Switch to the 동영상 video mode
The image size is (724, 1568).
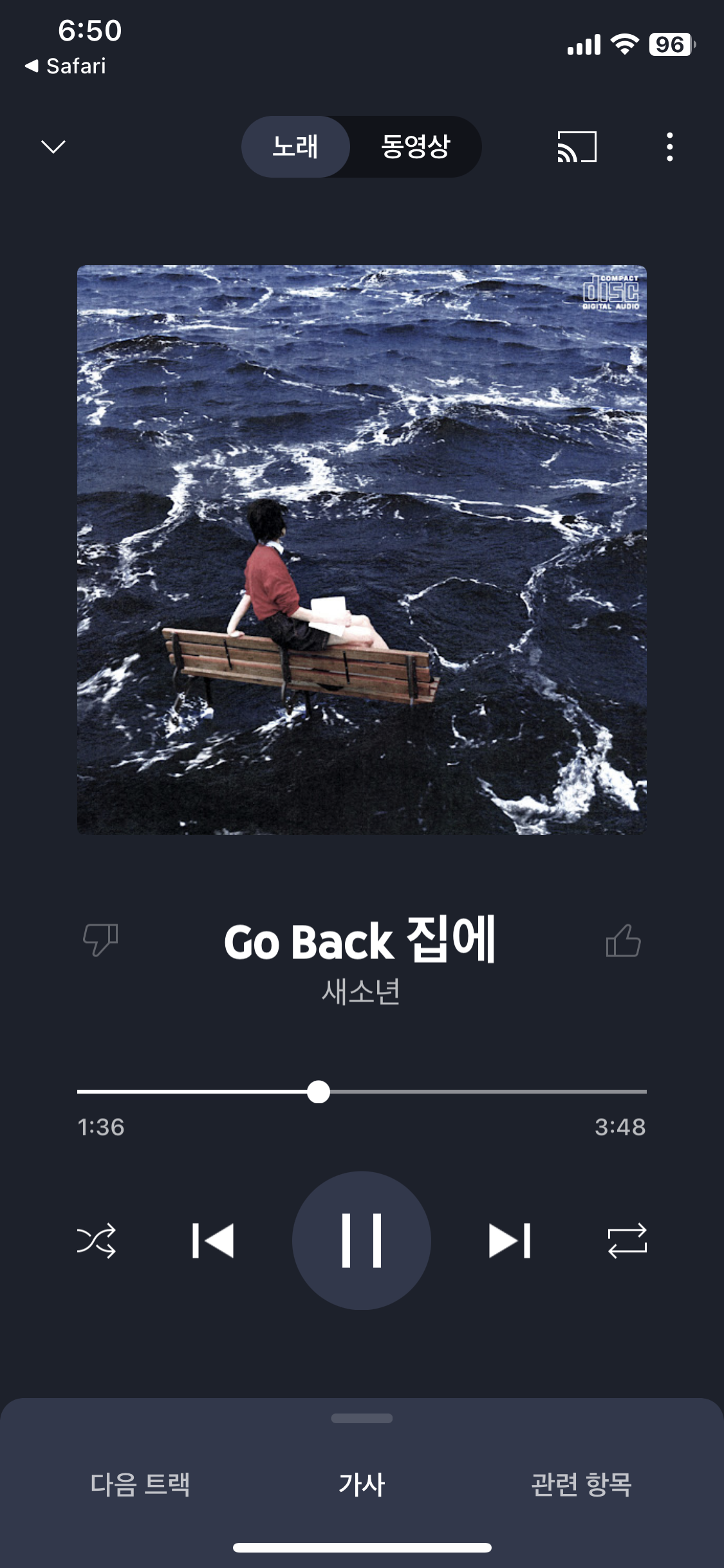(415, 147)
